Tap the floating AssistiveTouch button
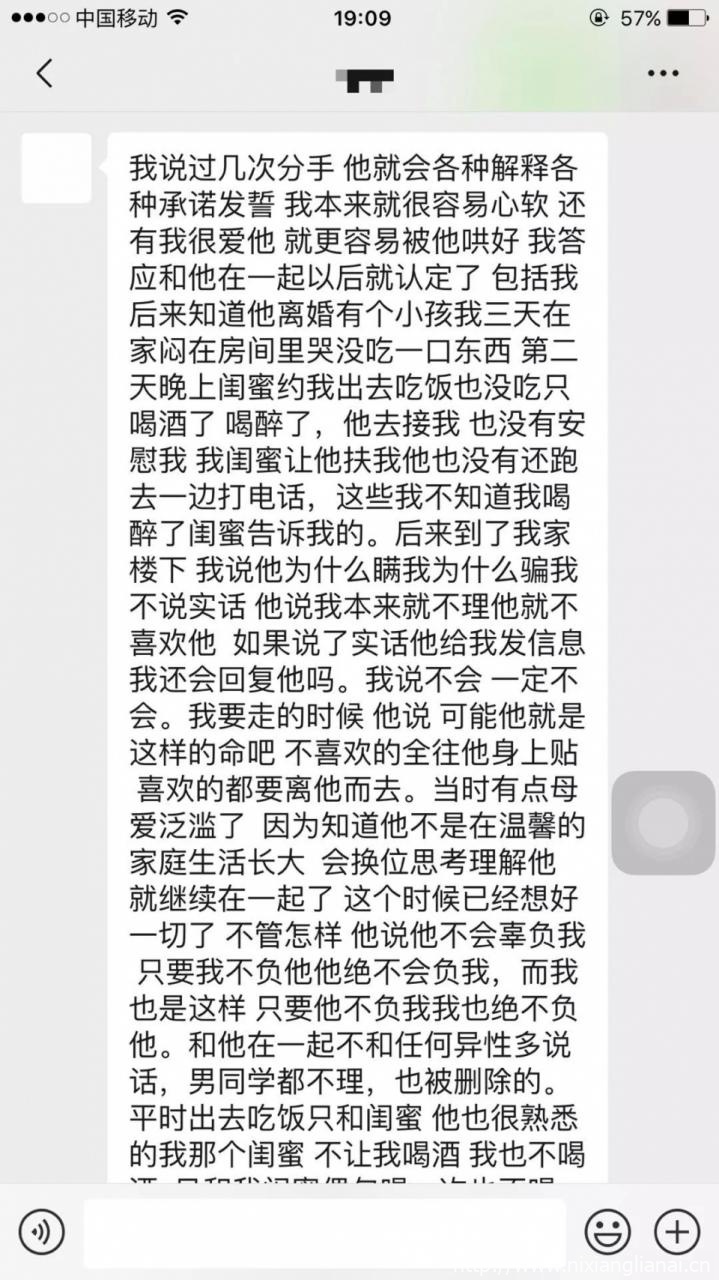Viewport: 719px width, 1280px height. [x=663, y=823]
